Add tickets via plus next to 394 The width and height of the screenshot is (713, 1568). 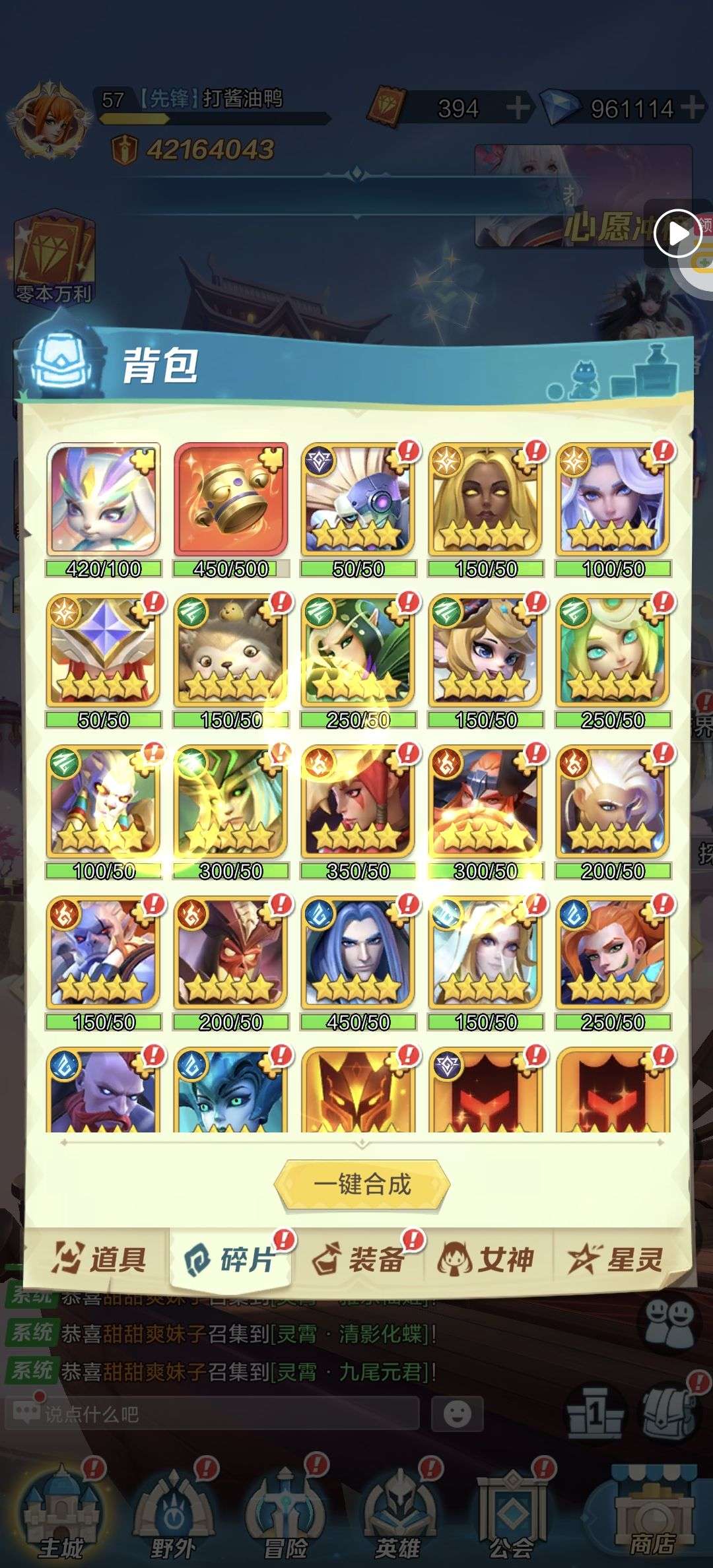(x=518, y=108)
